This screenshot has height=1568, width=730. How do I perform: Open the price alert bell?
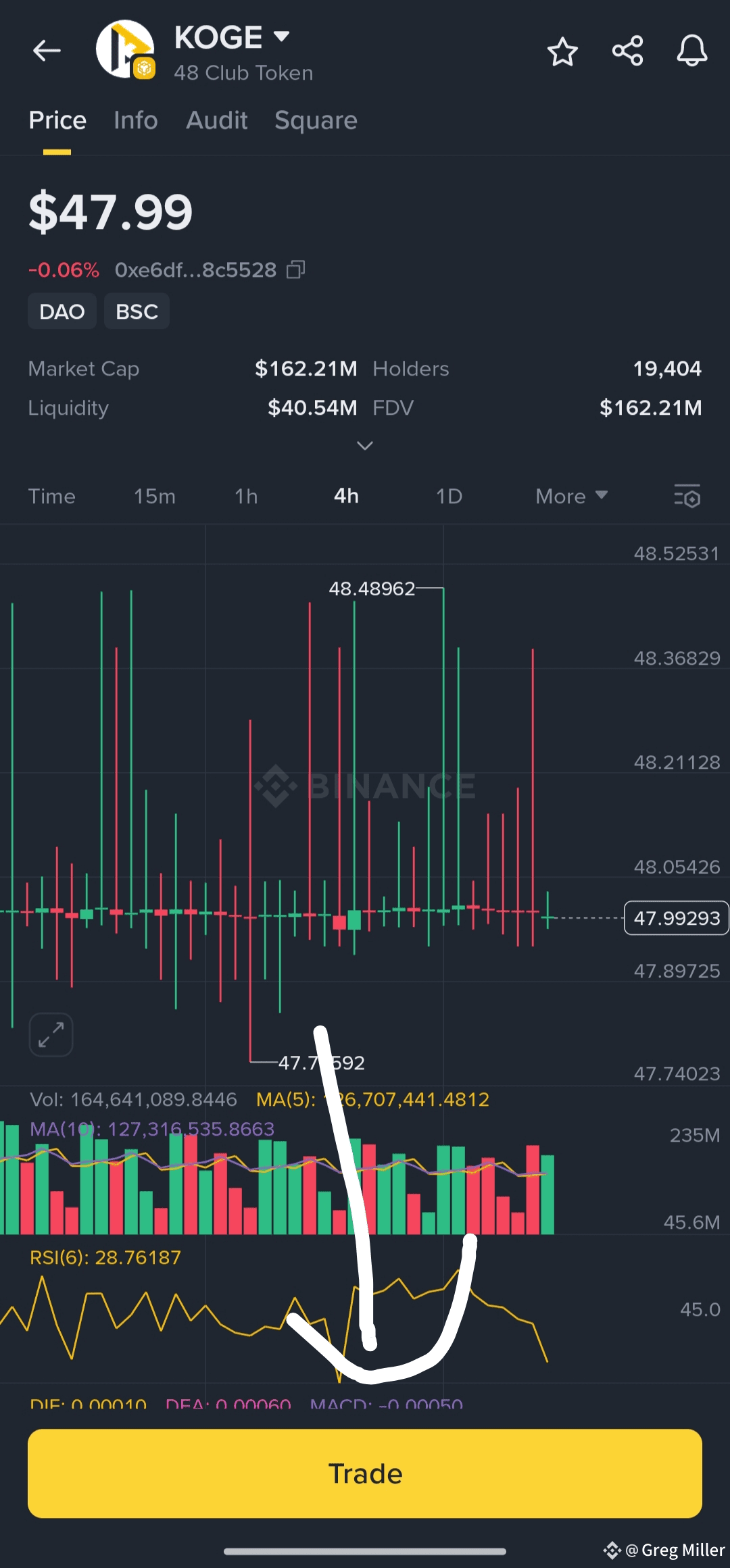tap(692, 51)
